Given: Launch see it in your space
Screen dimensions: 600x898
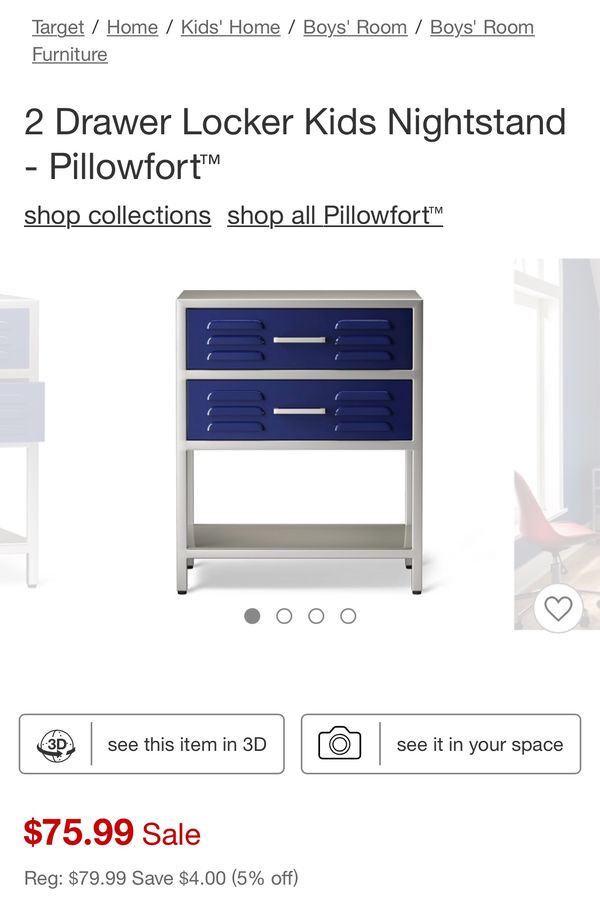Looking at the screenshot, I should (x=441, y=744).
